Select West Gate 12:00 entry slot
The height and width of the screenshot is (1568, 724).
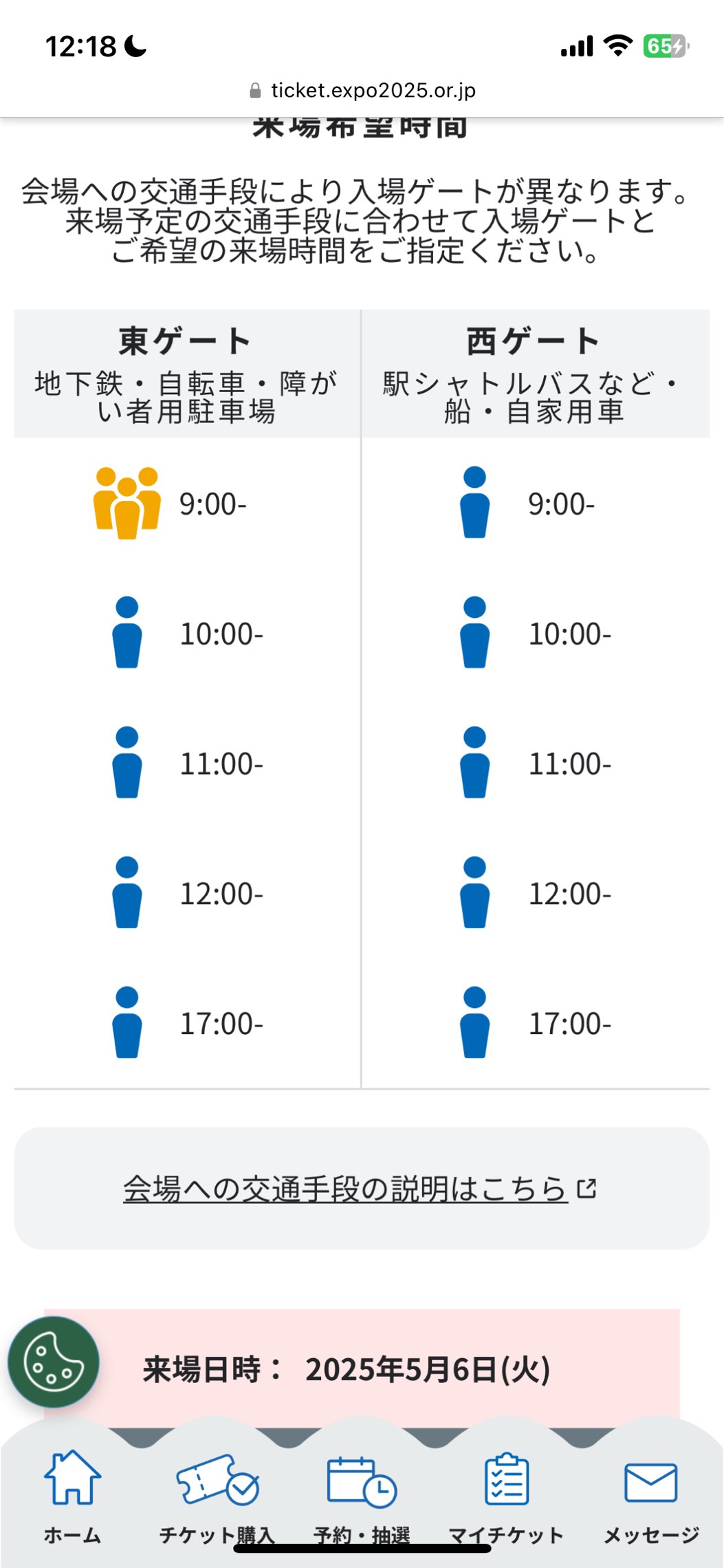[x=535, y=893]
